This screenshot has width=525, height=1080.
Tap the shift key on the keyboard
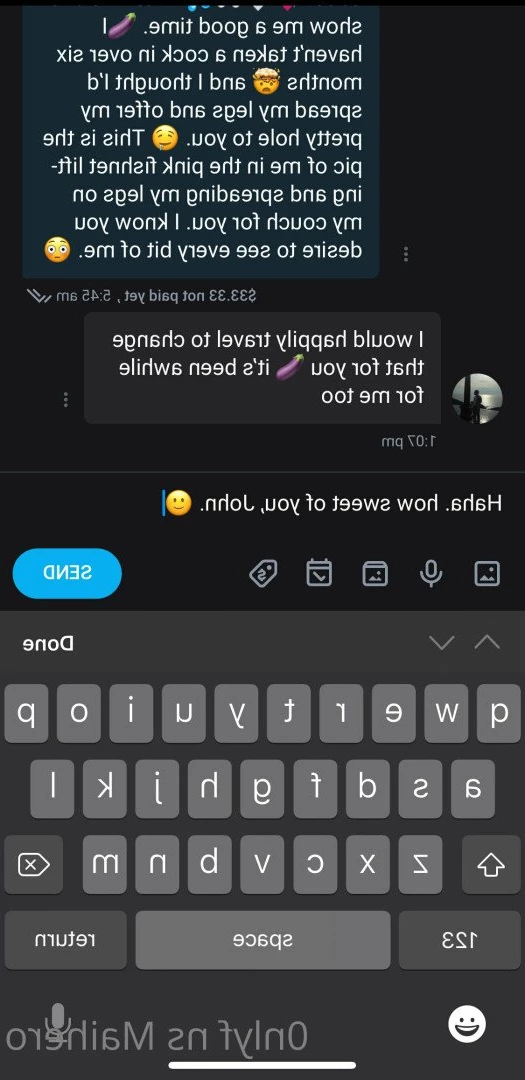pyautogui.click(x=491, y=864)
